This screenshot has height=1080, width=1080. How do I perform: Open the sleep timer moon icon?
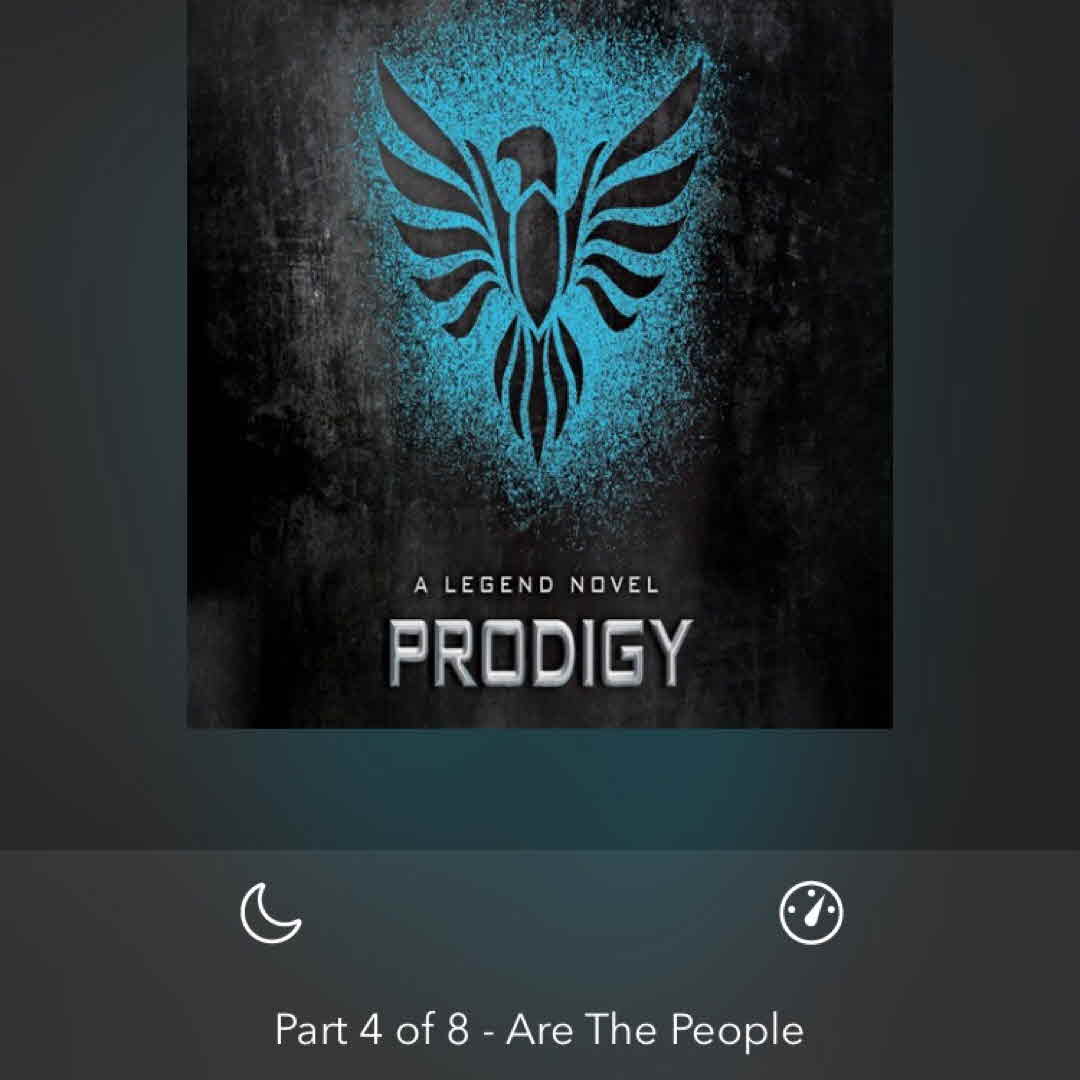(271, 912)
